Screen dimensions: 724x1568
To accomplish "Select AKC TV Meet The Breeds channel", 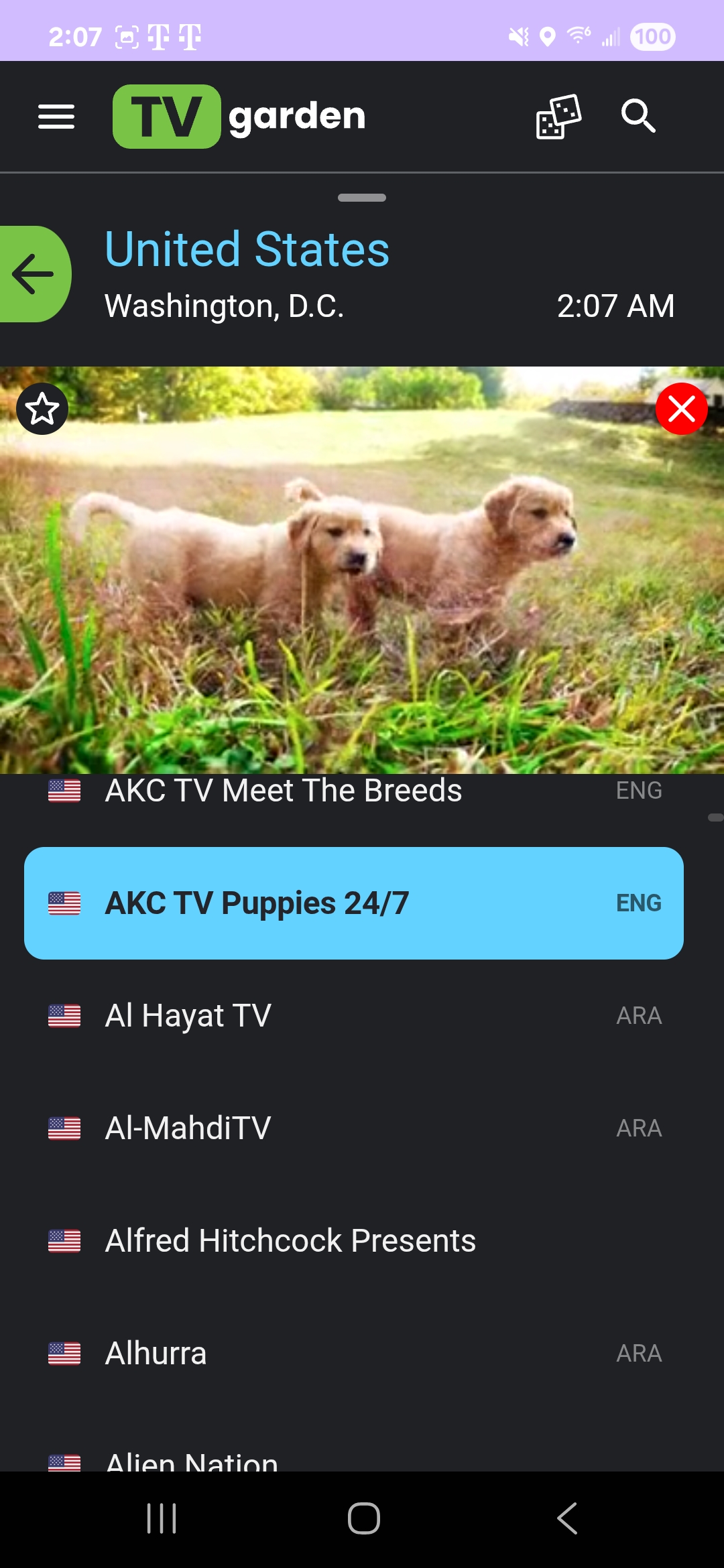I will [284, 791].
